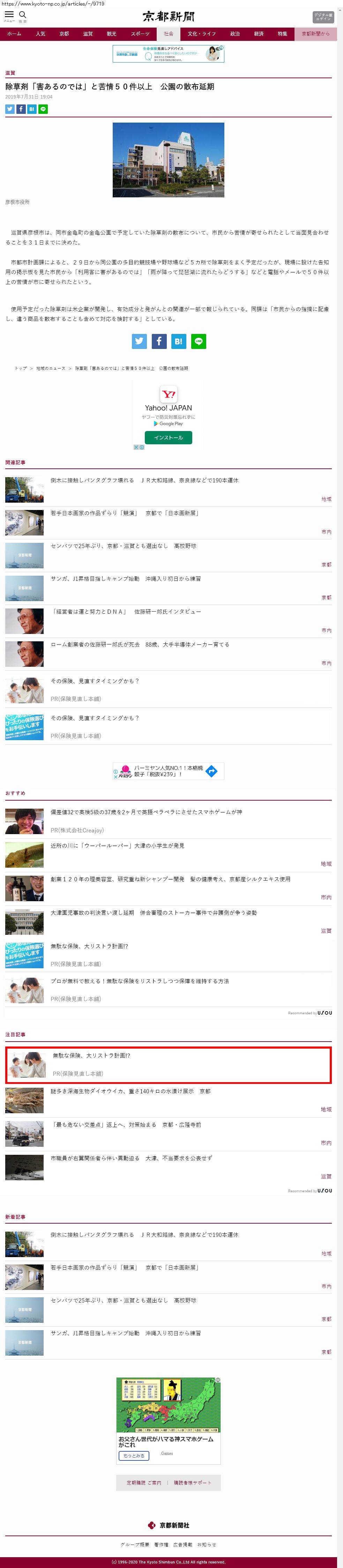The height and width of the screenshot is (1568, 343).
Task: Open the 地域のニュース breadcrumb link
Action: [51, 368]
